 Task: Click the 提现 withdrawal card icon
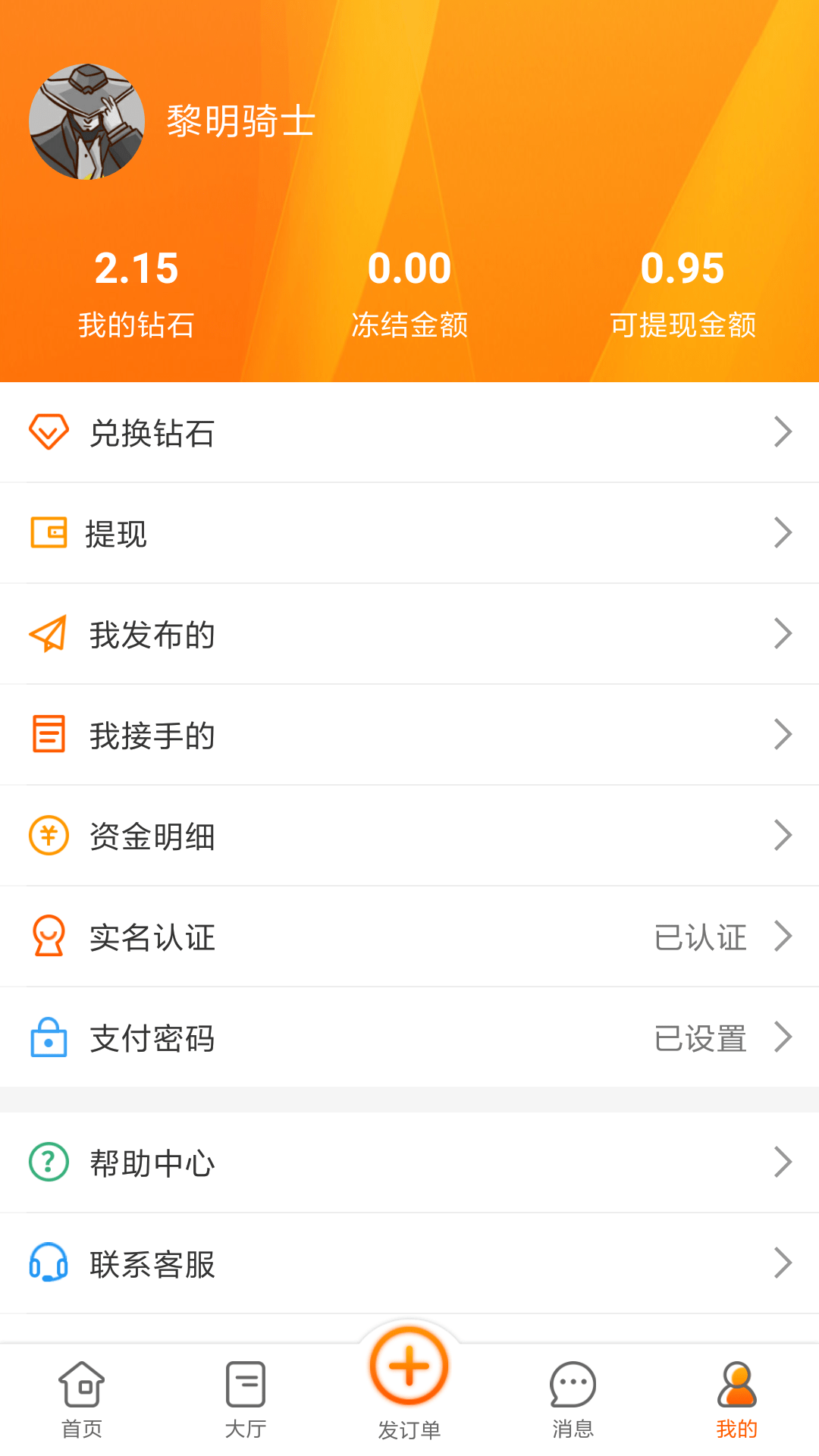[48, 533]
